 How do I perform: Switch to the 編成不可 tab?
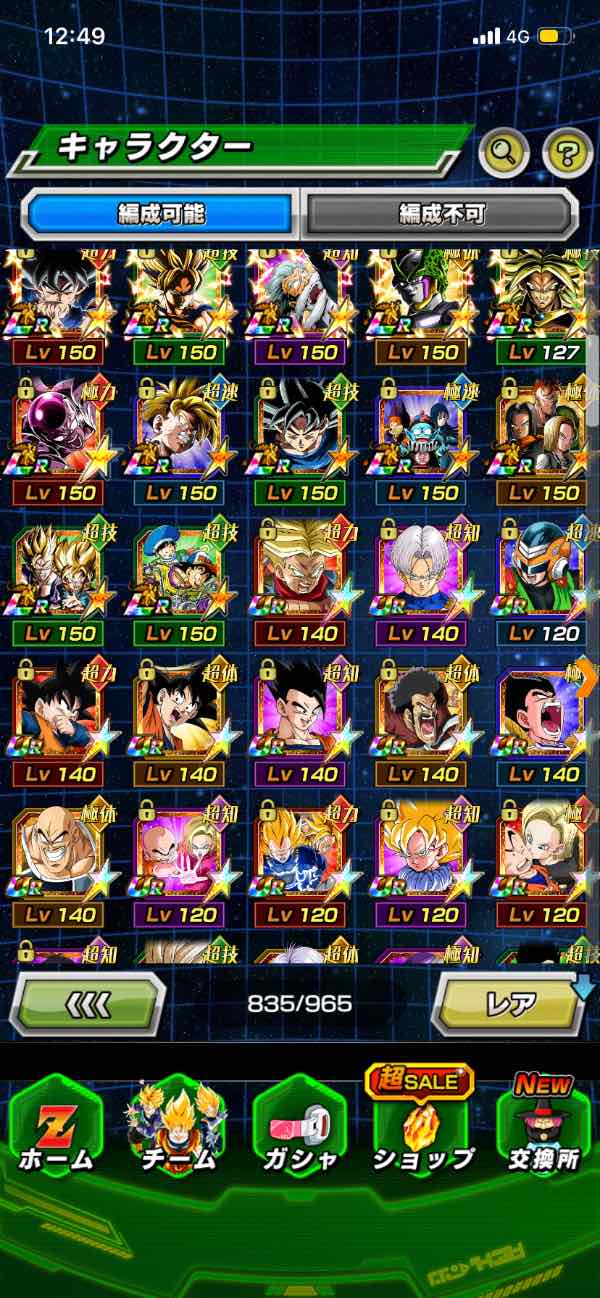tap(441, 213)
